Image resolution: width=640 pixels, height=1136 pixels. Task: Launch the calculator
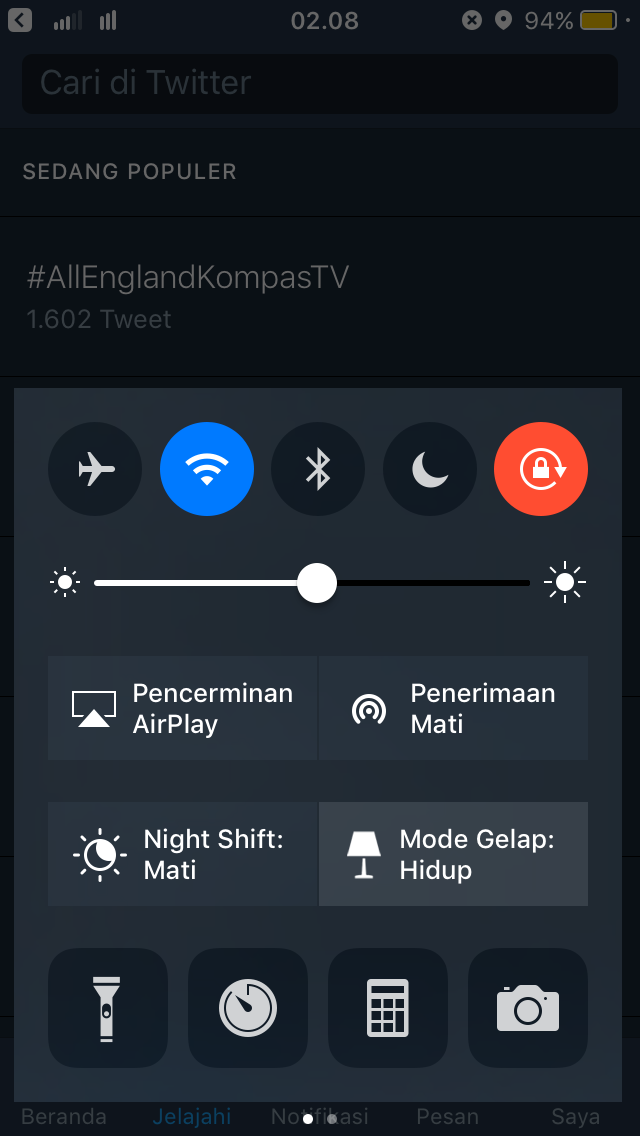(x=388, y=1008)
